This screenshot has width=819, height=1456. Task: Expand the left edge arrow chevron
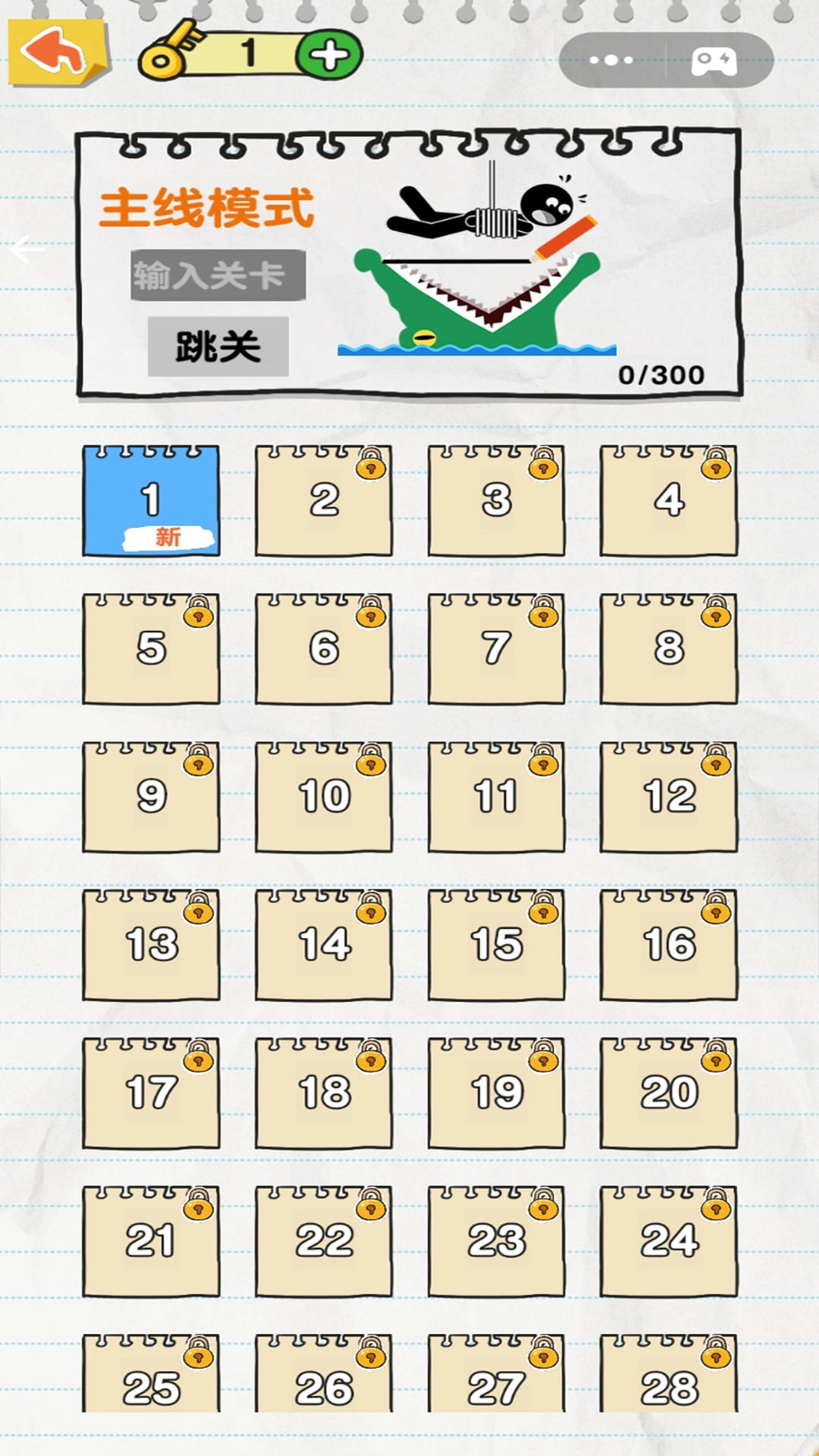pyautogui.click(x=25, y=250)
